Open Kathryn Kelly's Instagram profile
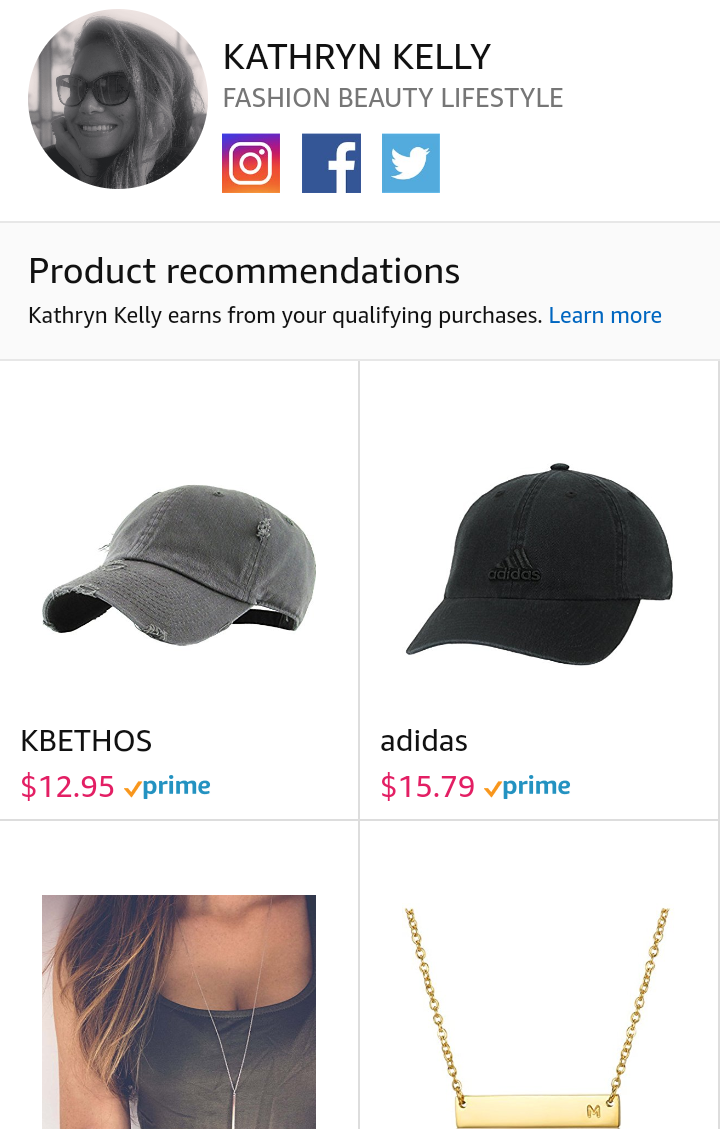 251,163
